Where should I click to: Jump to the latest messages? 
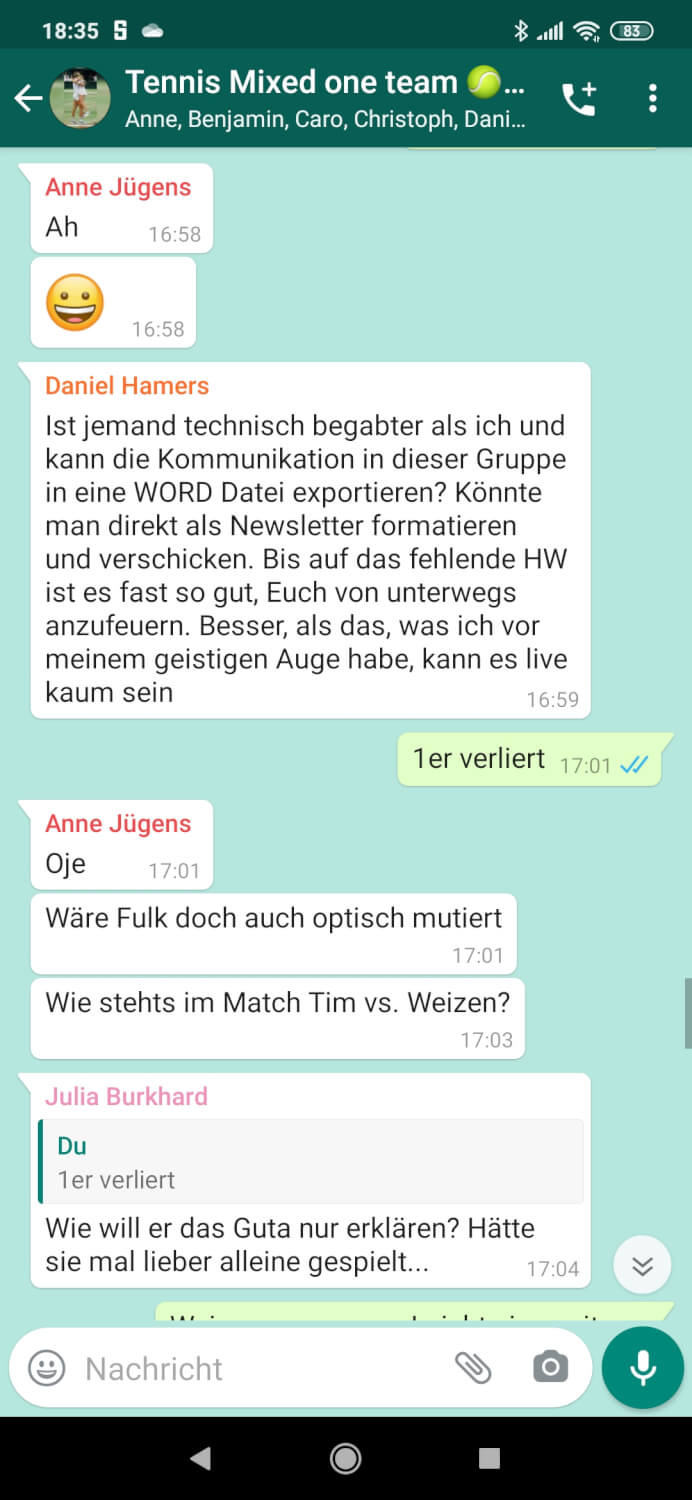(642, 1266)
